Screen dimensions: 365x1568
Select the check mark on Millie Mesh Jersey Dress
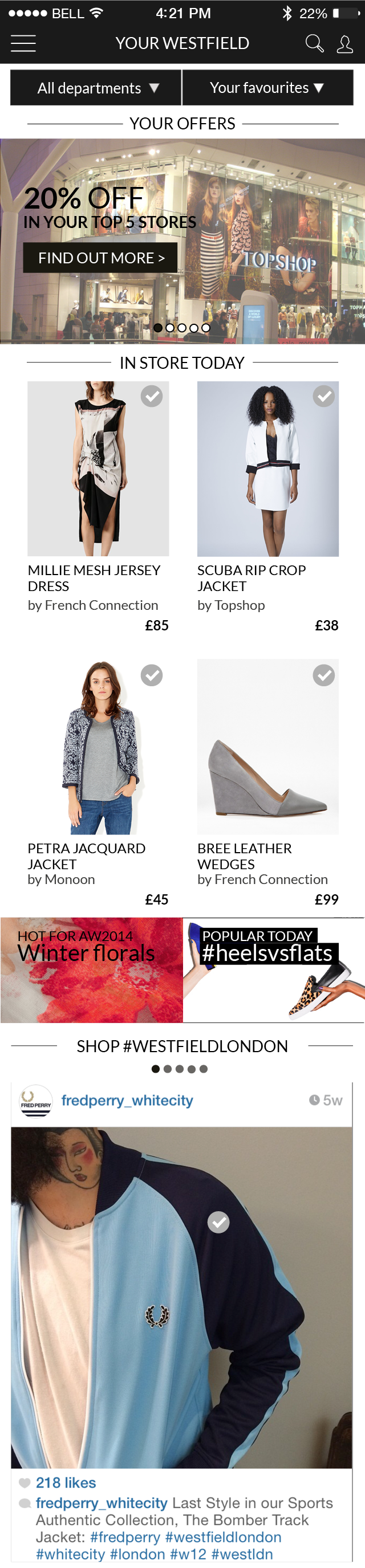click(152, 396)
